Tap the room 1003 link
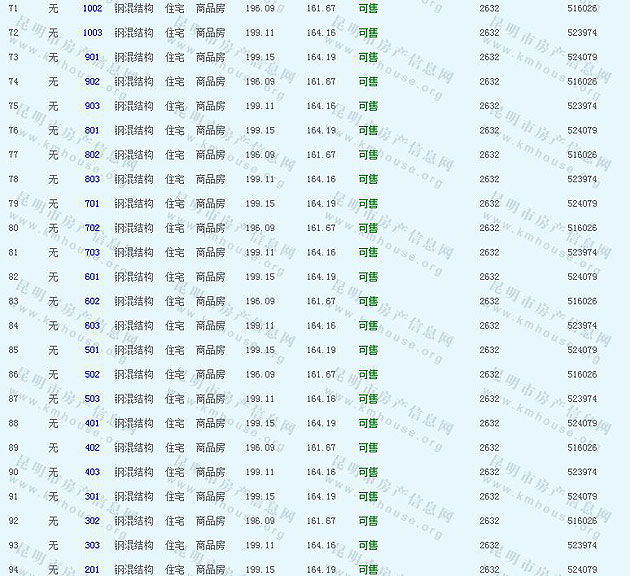Viewport: 630px width, 576px height. 92,33
